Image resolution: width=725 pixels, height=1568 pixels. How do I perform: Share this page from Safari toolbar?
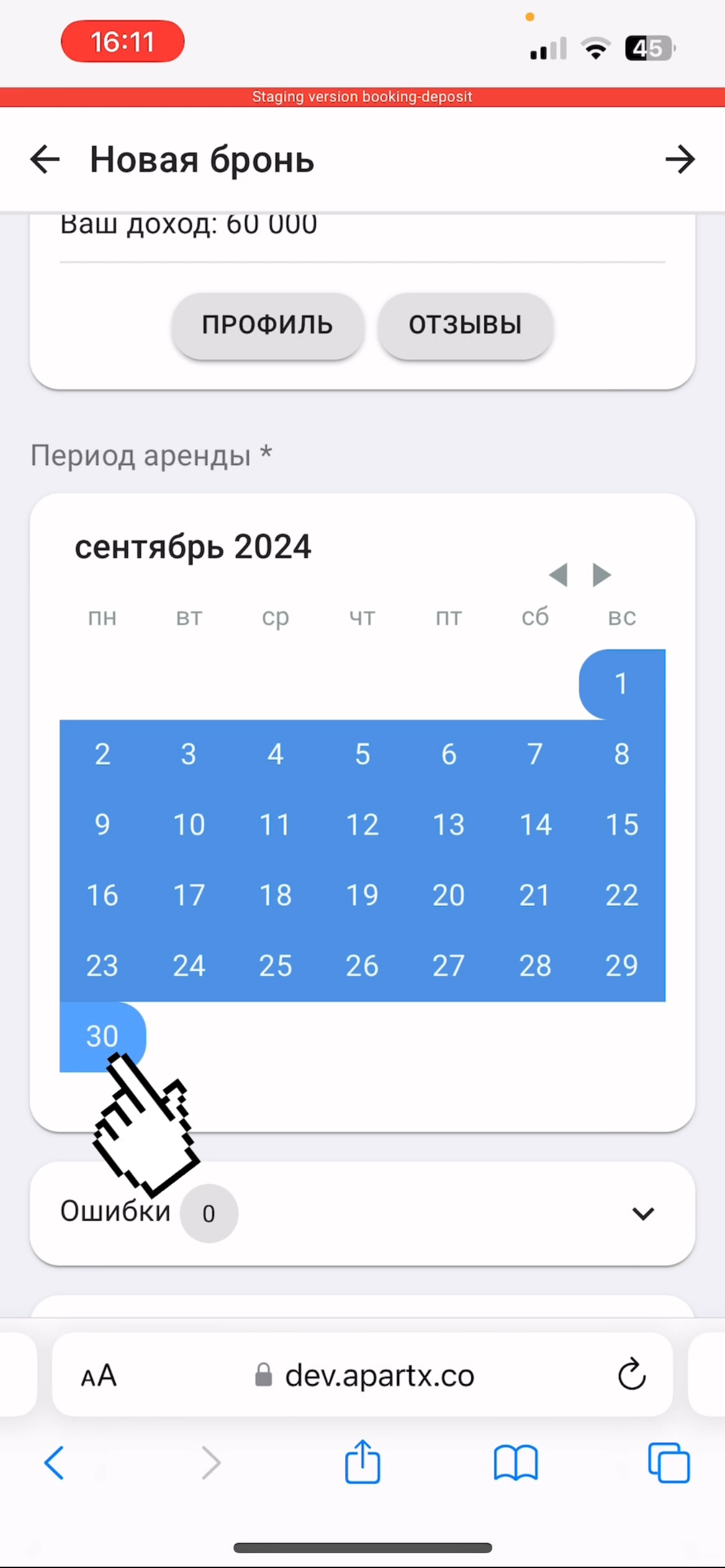coord(362,1463)
